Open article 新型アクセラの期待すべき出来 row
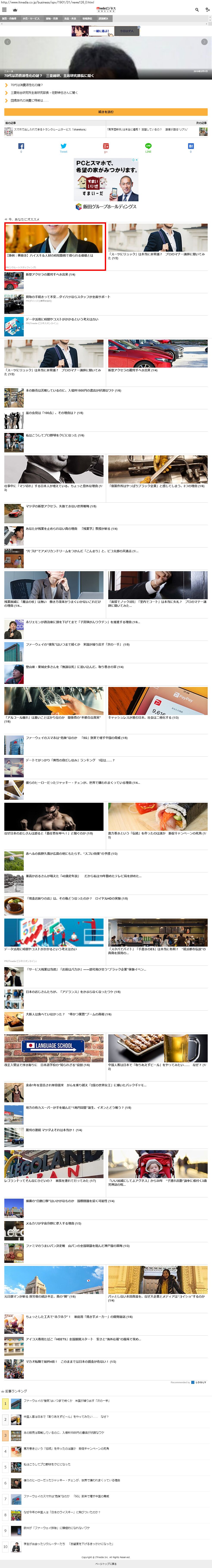The height and width of the screenshot is (1568, 212). click(50, 274)
